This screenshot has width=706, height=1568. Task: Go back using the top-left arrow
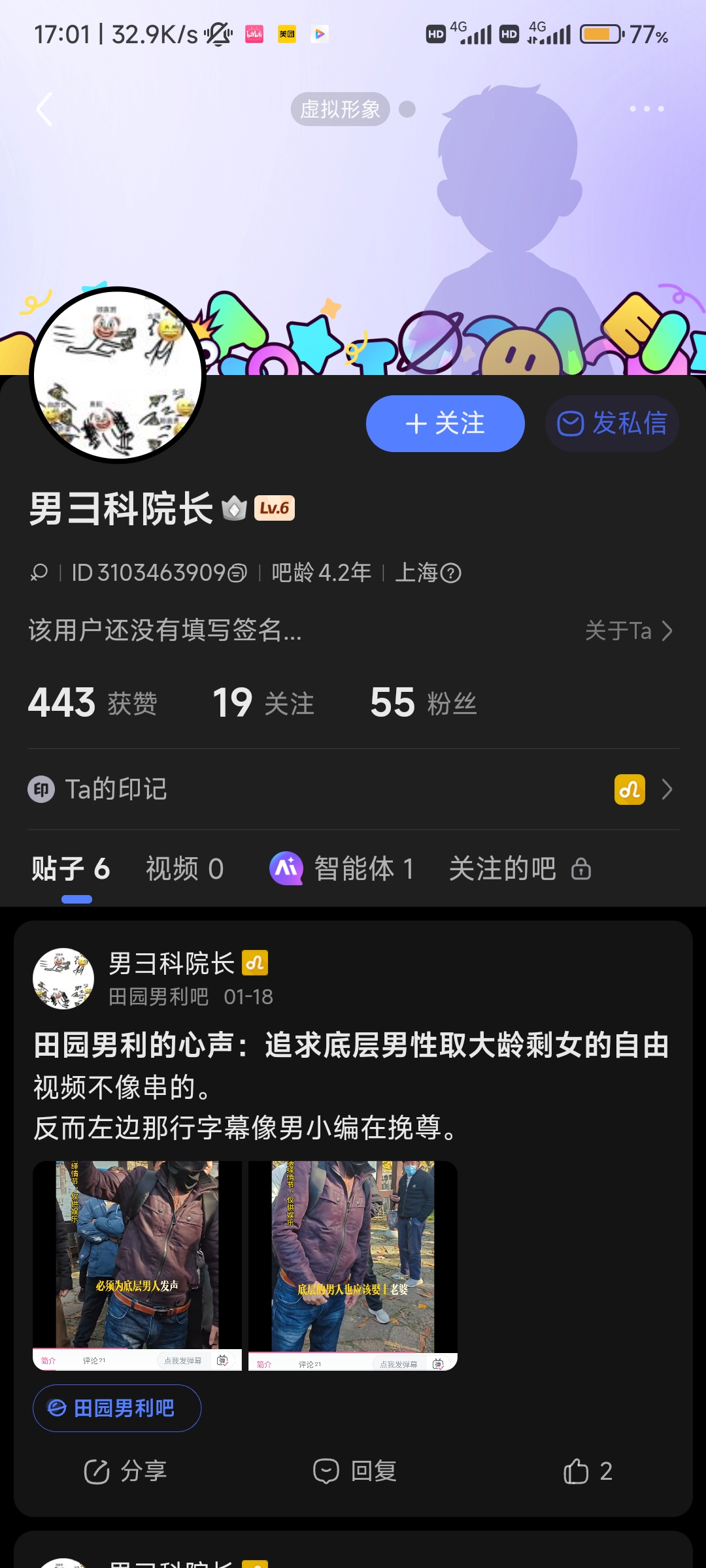pyautogui.click(x=44, y=109)
